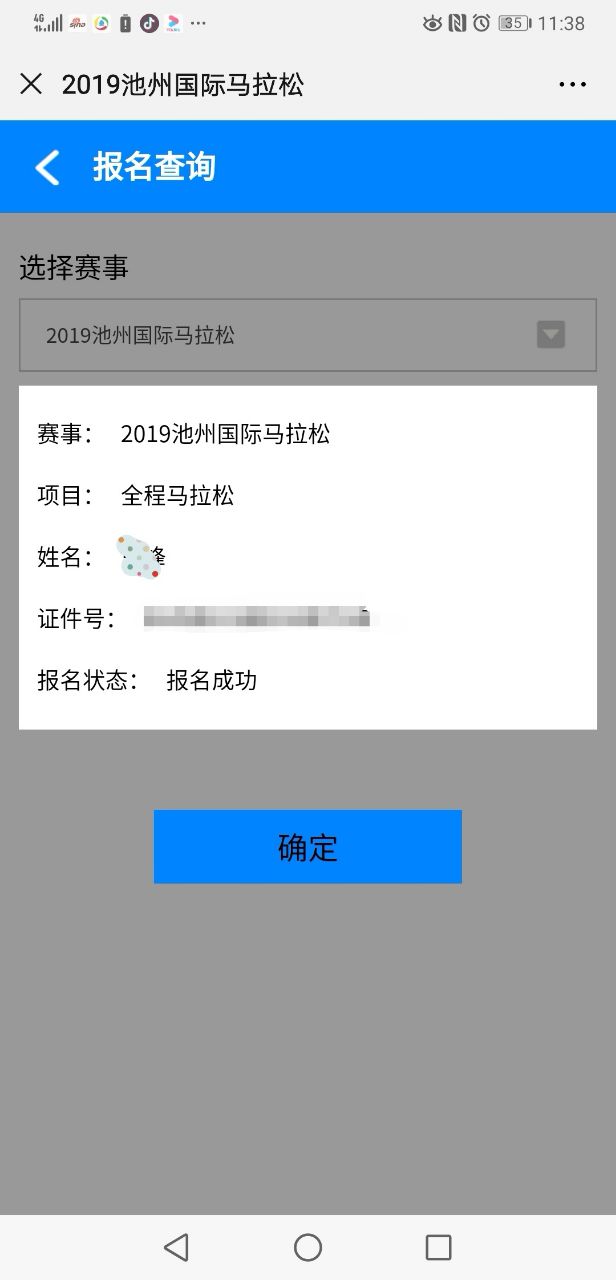Confirm with the 确定 button
Screen dimensions: 616x1280
pyautogui.click(x=307, y=847)
